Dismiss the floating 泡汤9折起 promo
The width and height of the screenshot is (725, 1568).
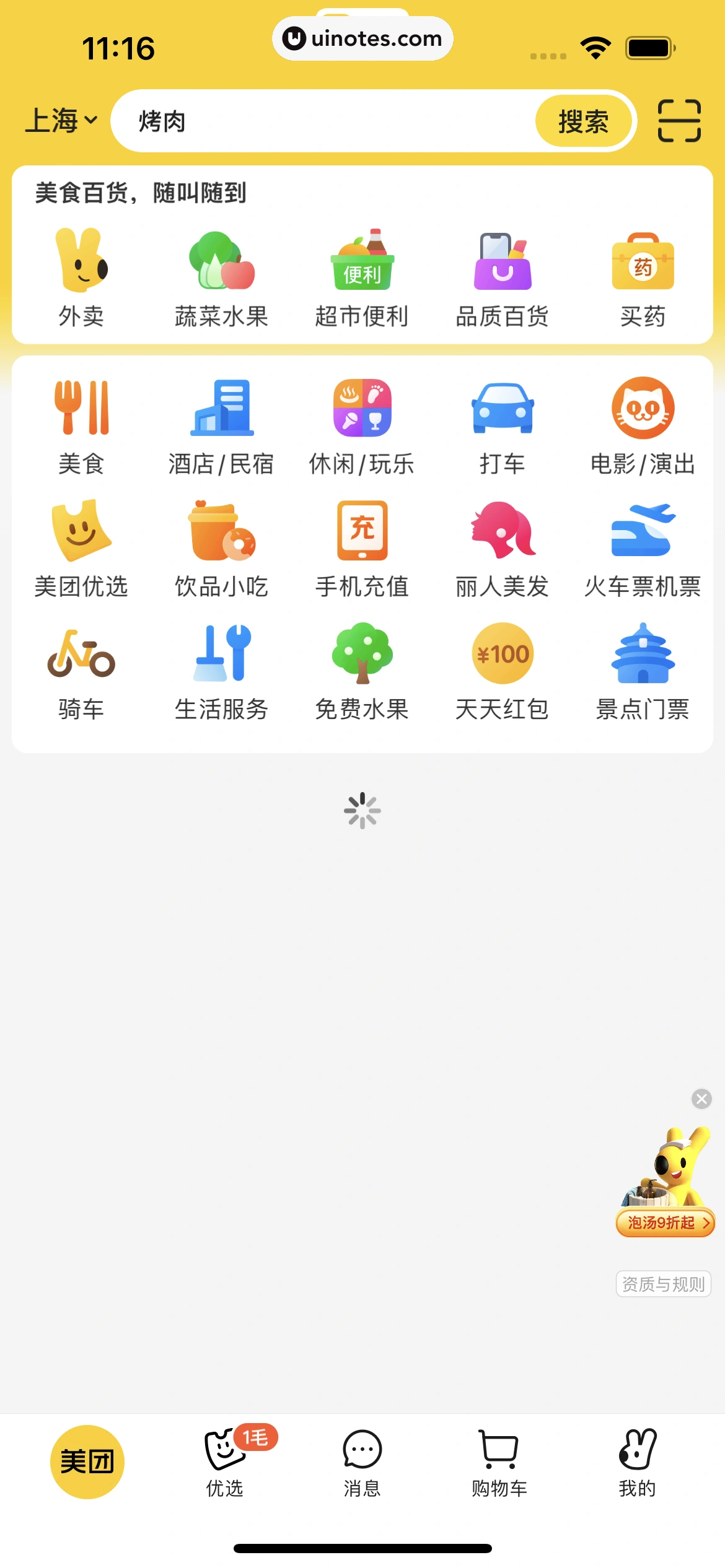(x=701, y=1099)
